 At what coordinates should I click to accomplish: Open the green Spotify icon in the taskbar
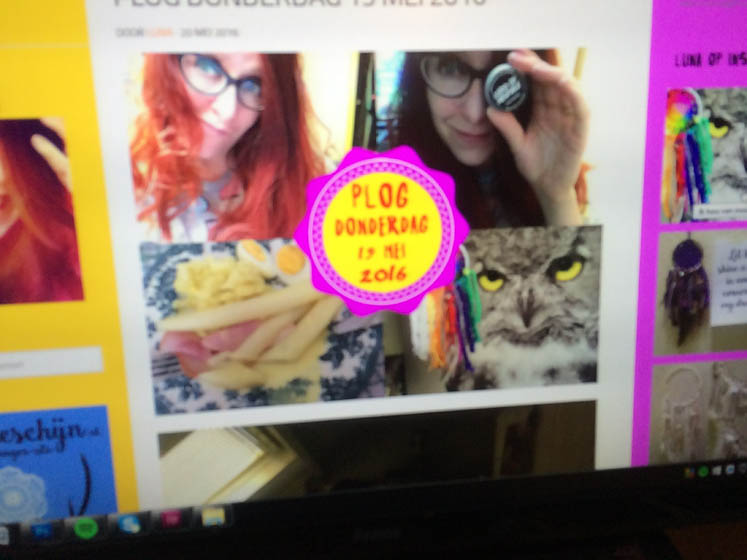(x=86, y=525)
